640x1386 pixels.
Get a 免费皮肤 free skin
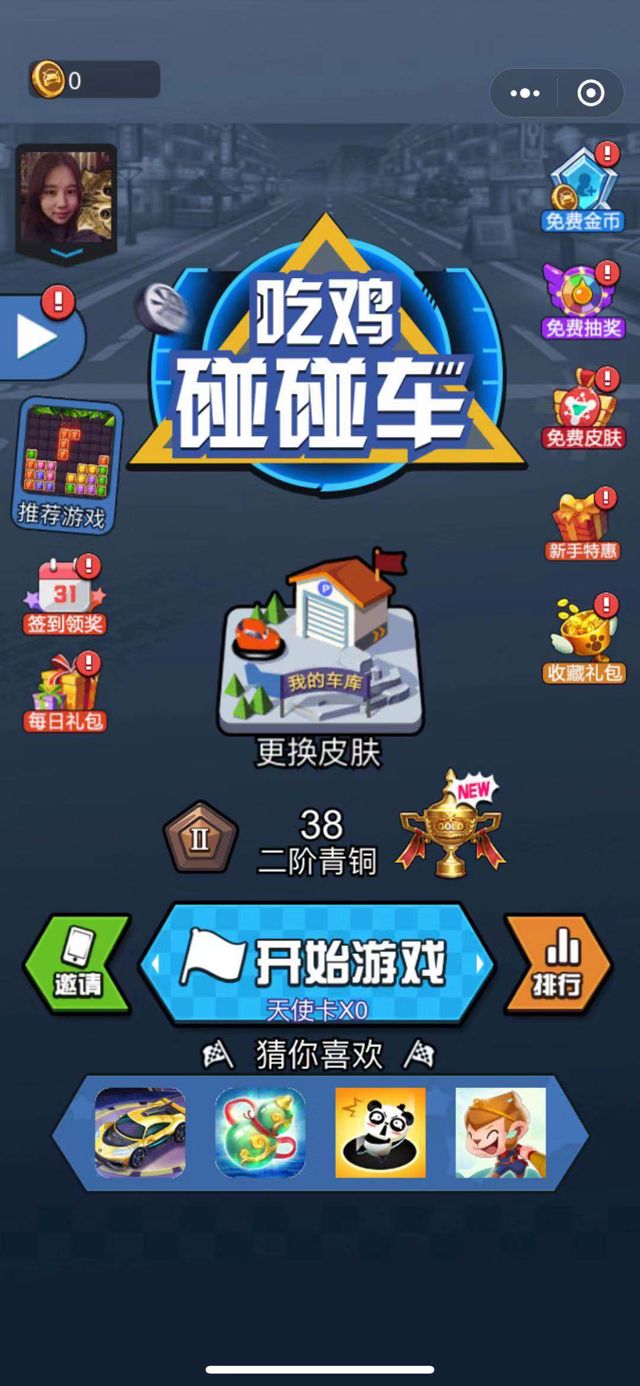click(583, 410)
